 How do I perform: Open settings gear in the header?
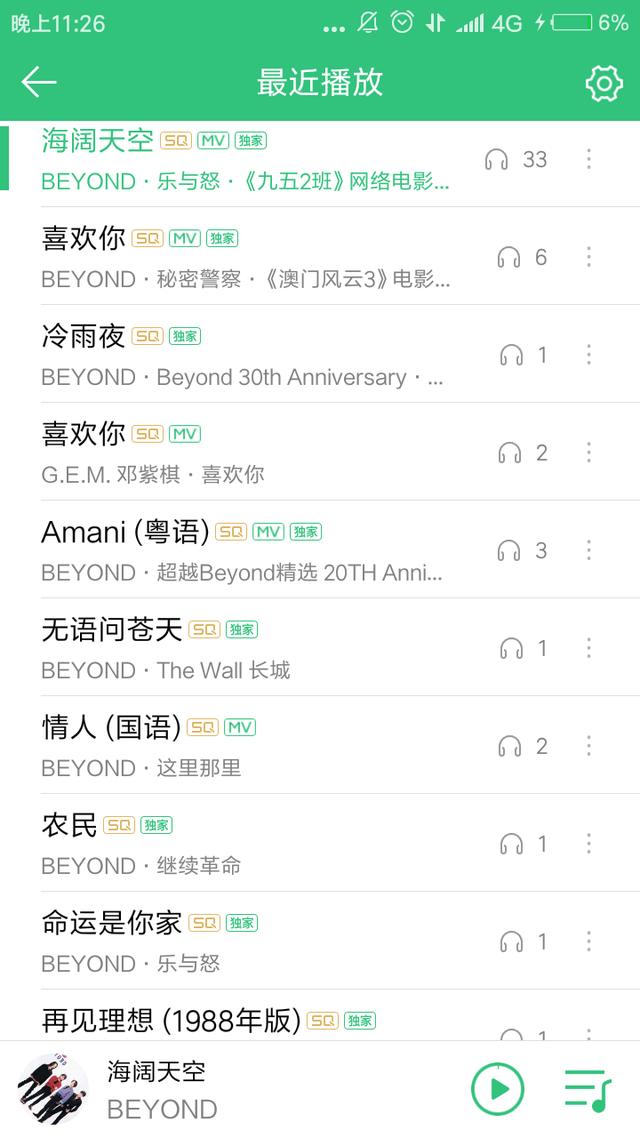pos(603,83)
